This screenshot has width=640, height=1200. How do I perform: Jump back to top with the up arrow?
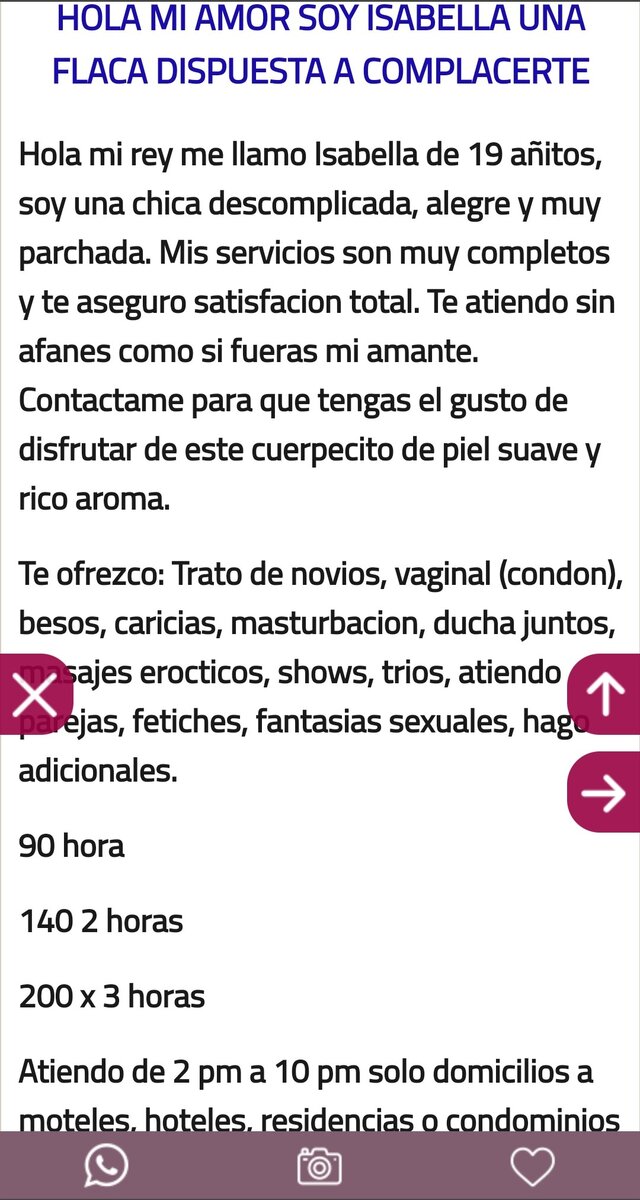click(604, 695)
